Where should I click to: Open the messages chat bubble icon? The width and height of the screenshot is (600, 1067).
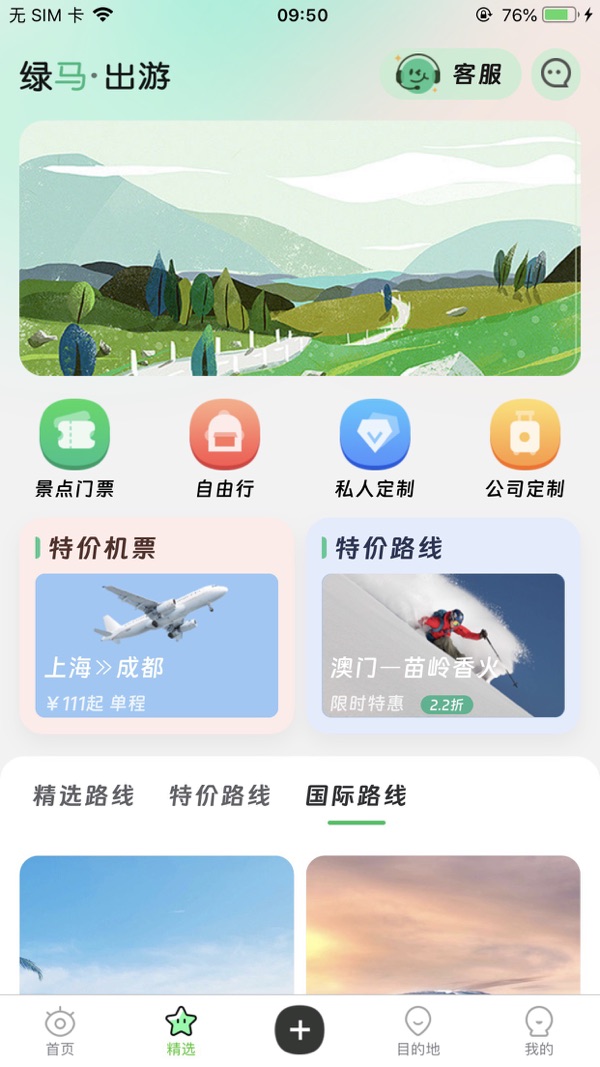556,74
